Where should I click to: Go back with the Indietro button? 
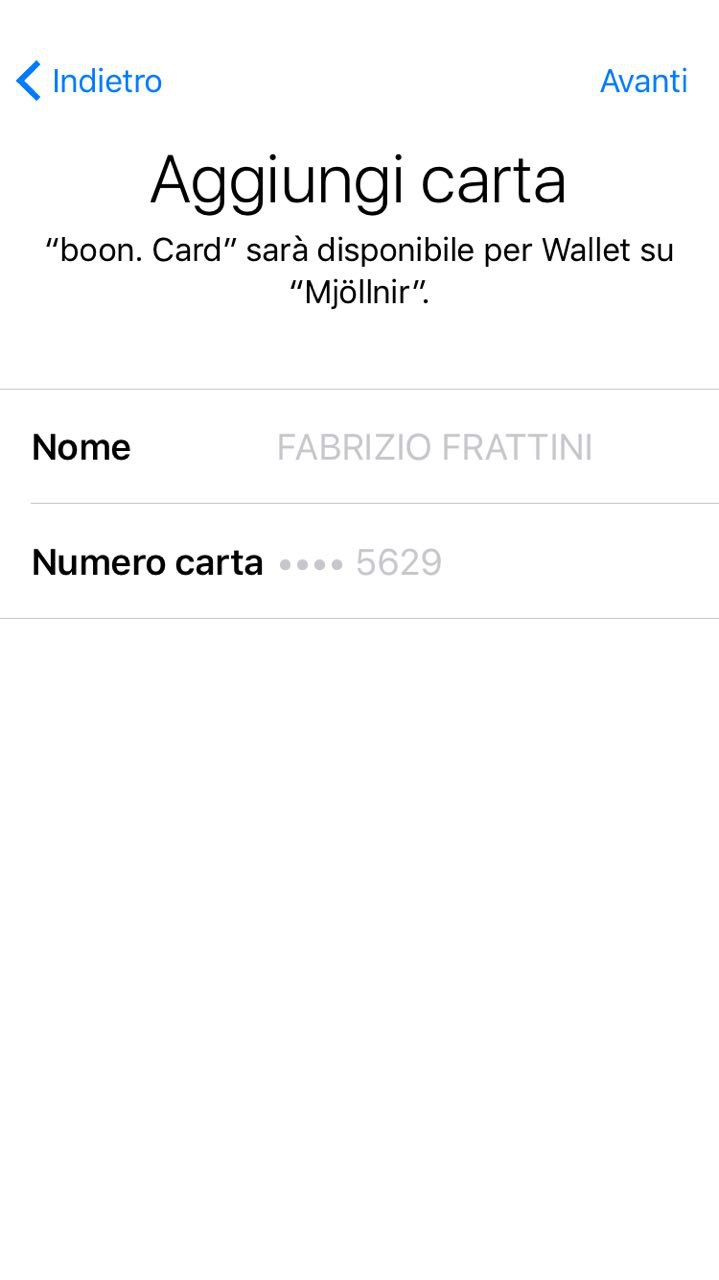(x=90, y=81)
